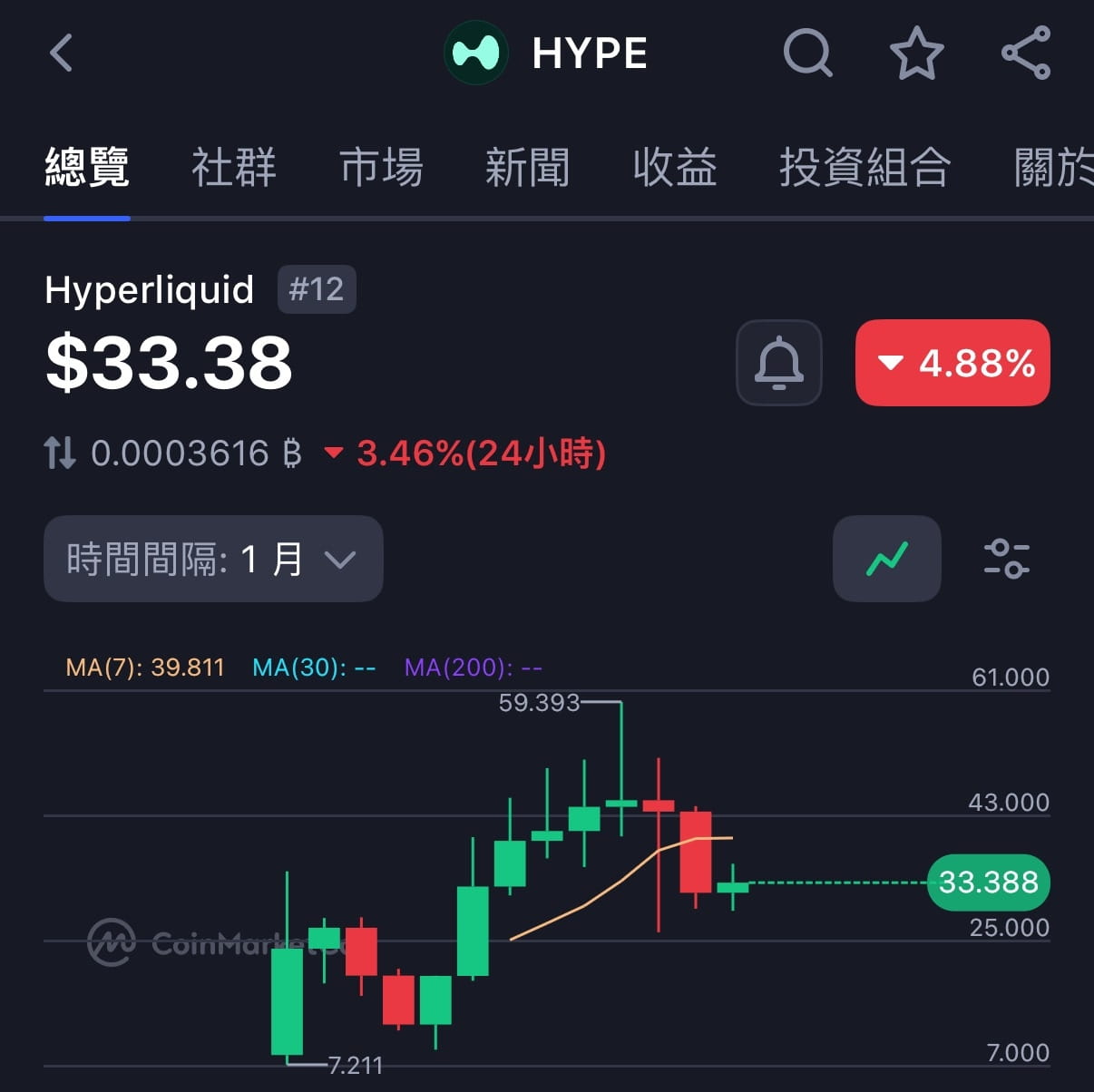1094x1092 pixels.
Task: Share the HYPE coin page
Action: pos(1026,54)
